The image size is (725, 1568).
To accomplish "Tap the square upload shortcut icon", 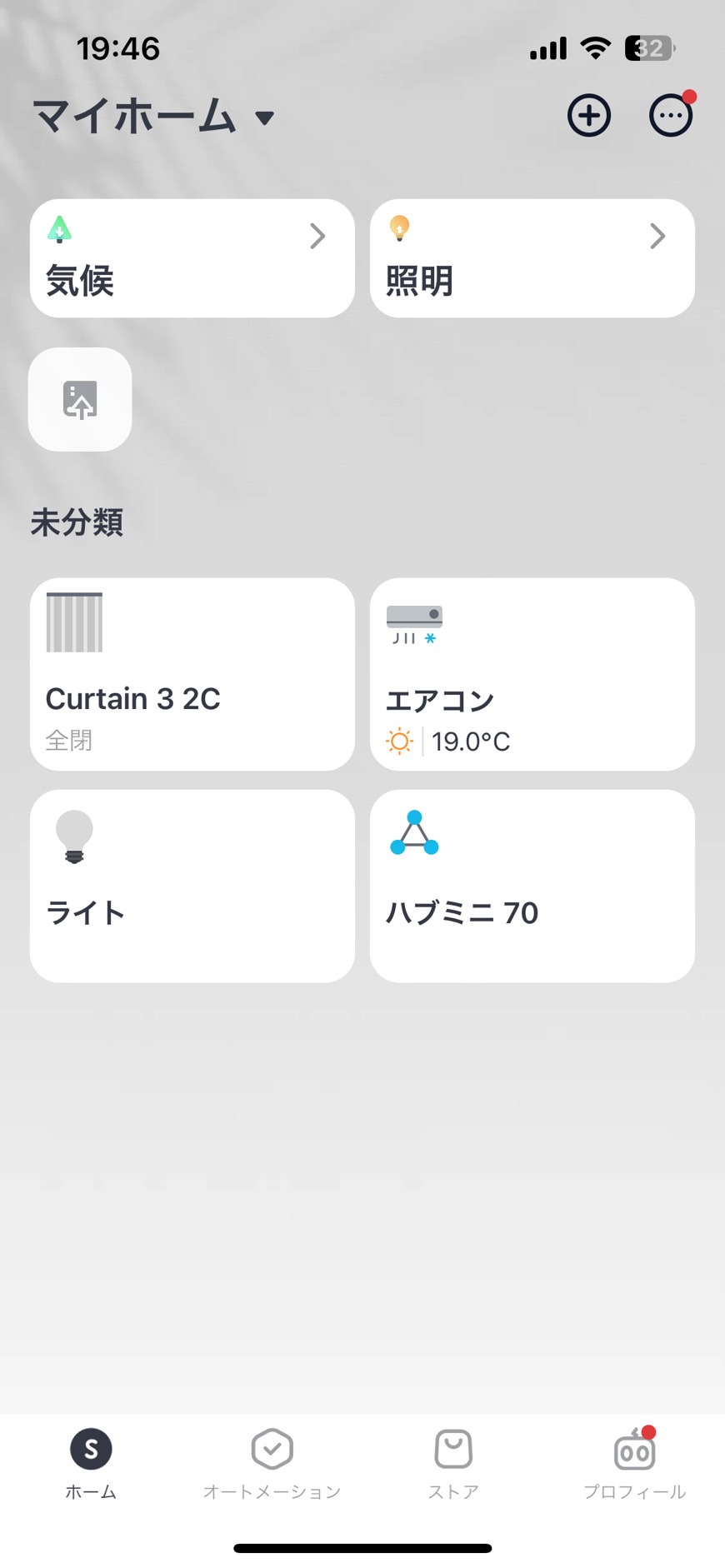I will tap(79, 399).
